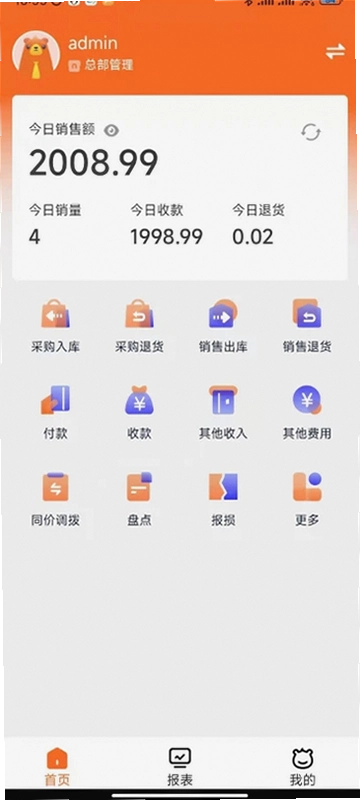Open 同价调拨 same-price transfer
Viewport: 360px width, 800px height.
coord(55,499)
